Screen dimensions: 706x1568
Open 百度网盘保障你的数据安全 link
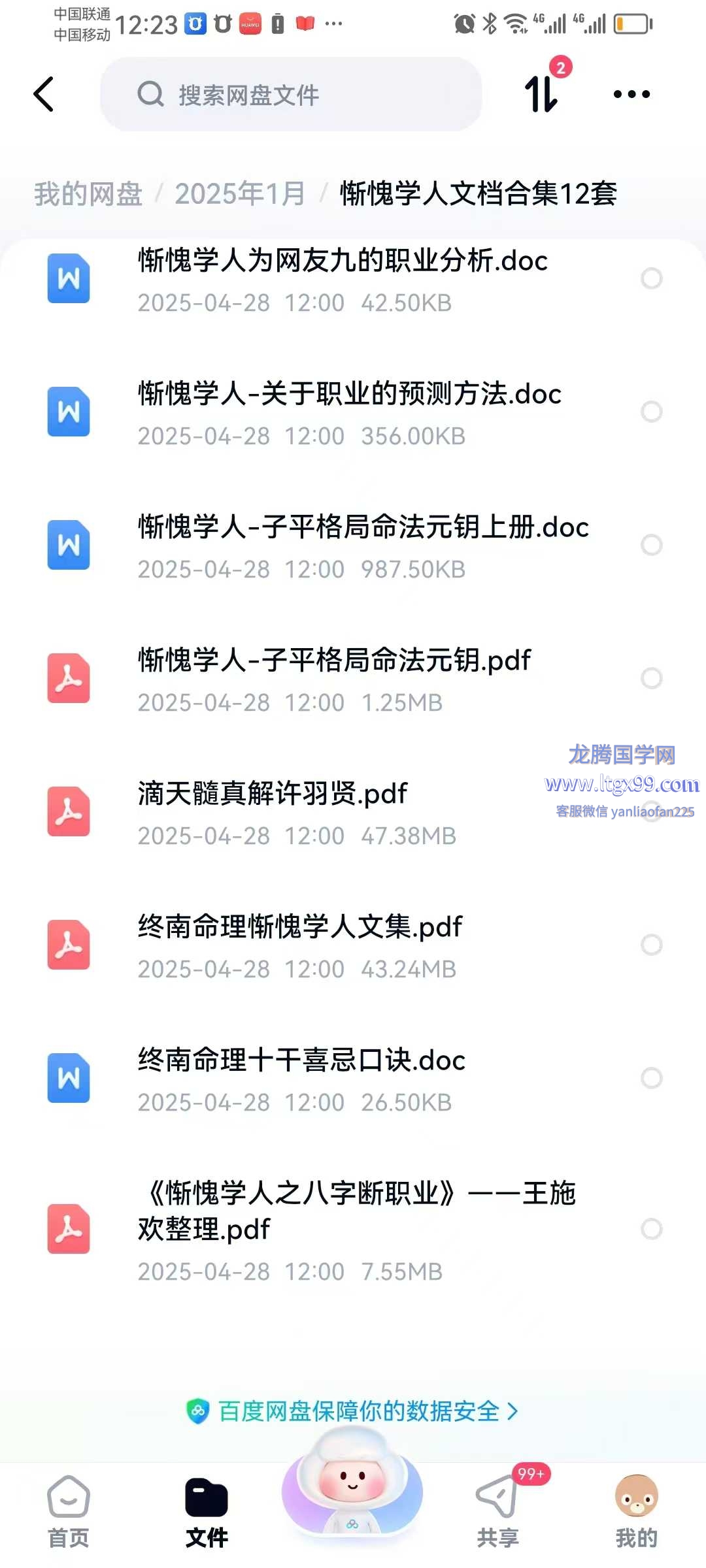[x=353, y=1411]
